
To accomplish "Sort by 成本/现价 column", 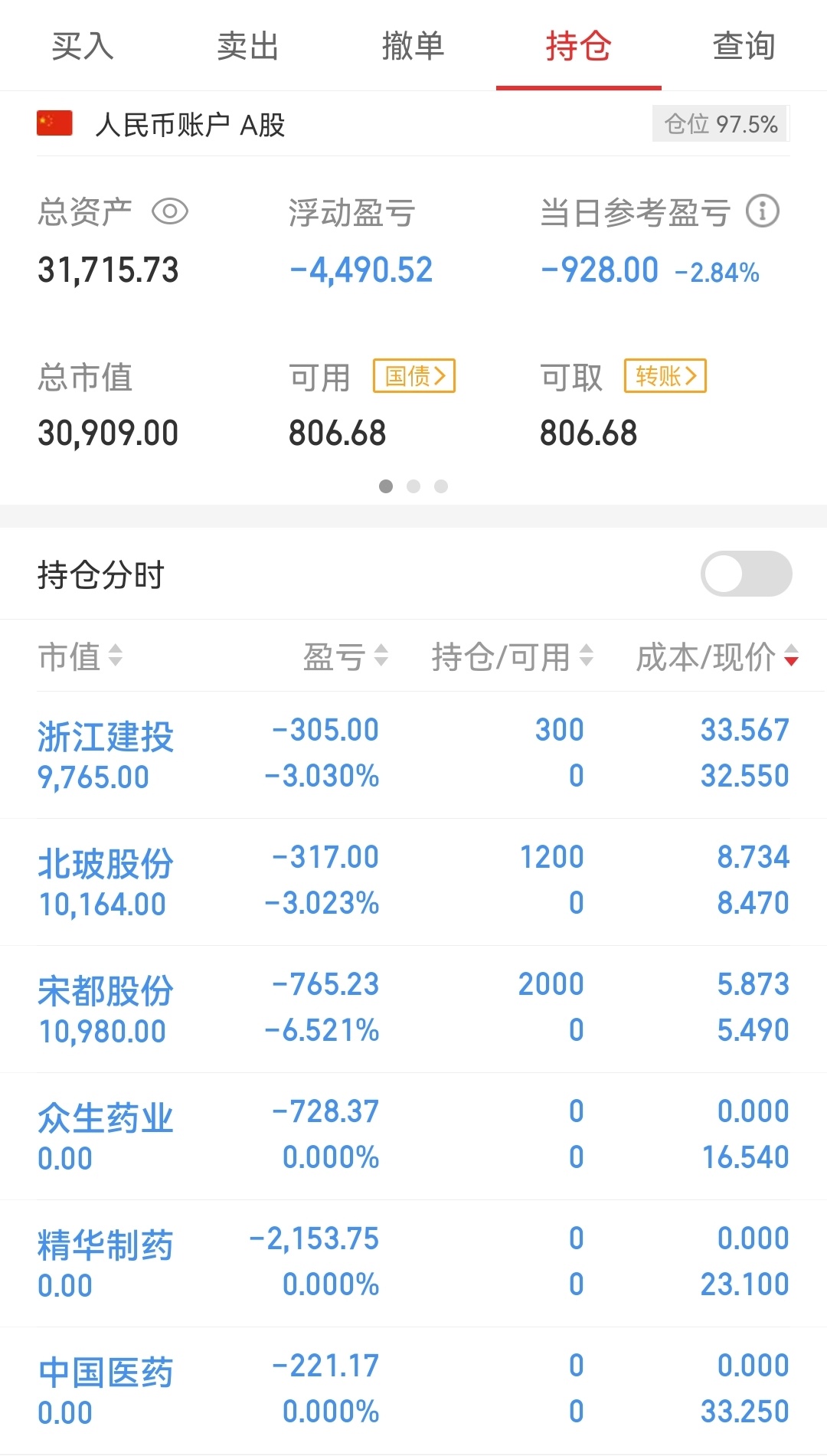I will click(717, 656).
